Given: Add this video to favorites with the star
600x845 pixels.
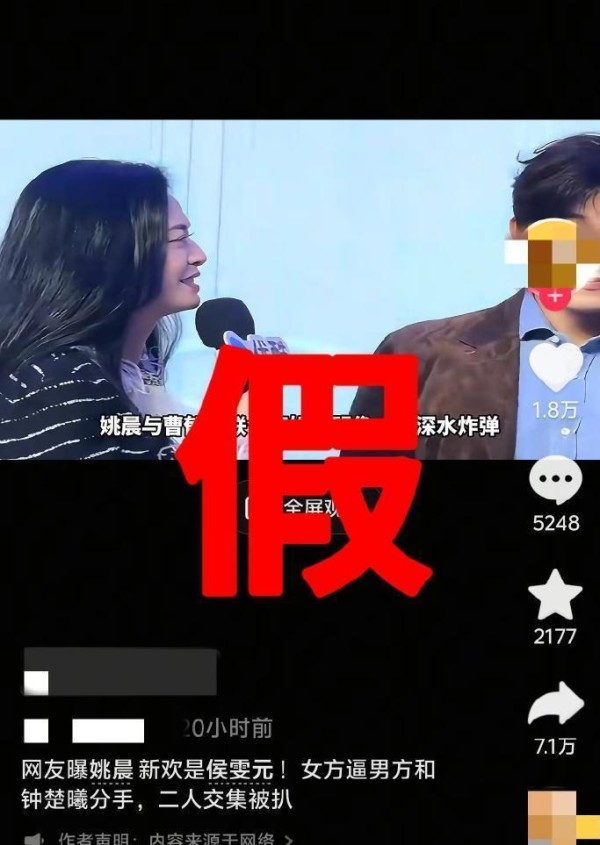Looking at the screenshot, I should (x=555, y=595).
